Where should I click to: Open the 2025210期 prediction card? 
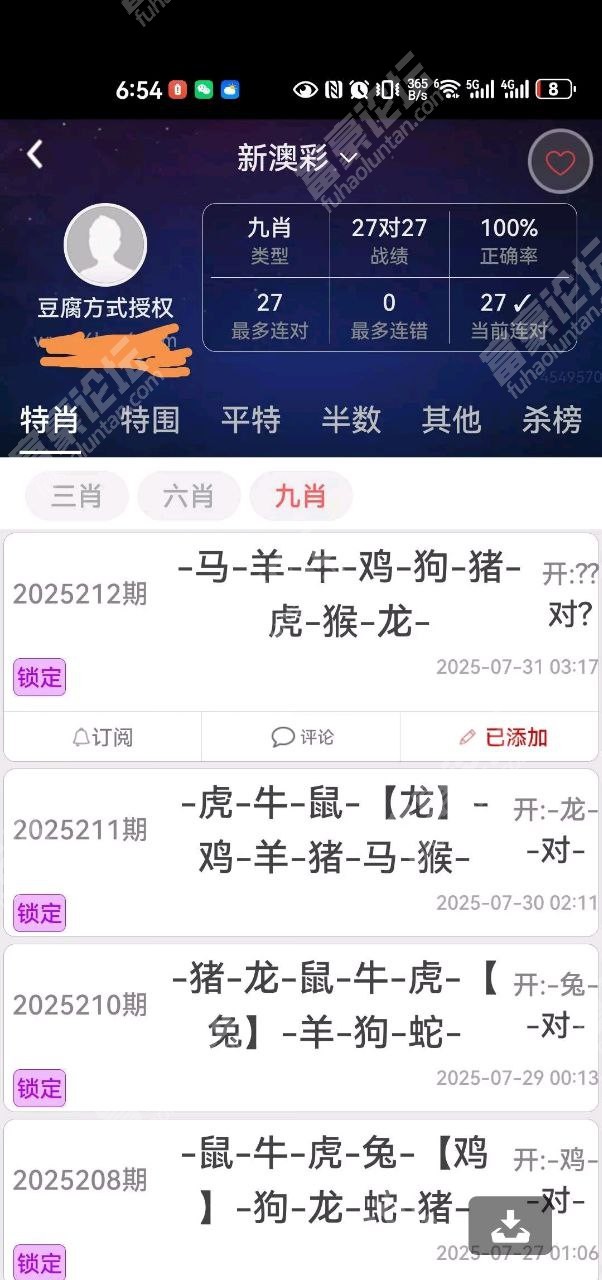(x=301, y=1026)
